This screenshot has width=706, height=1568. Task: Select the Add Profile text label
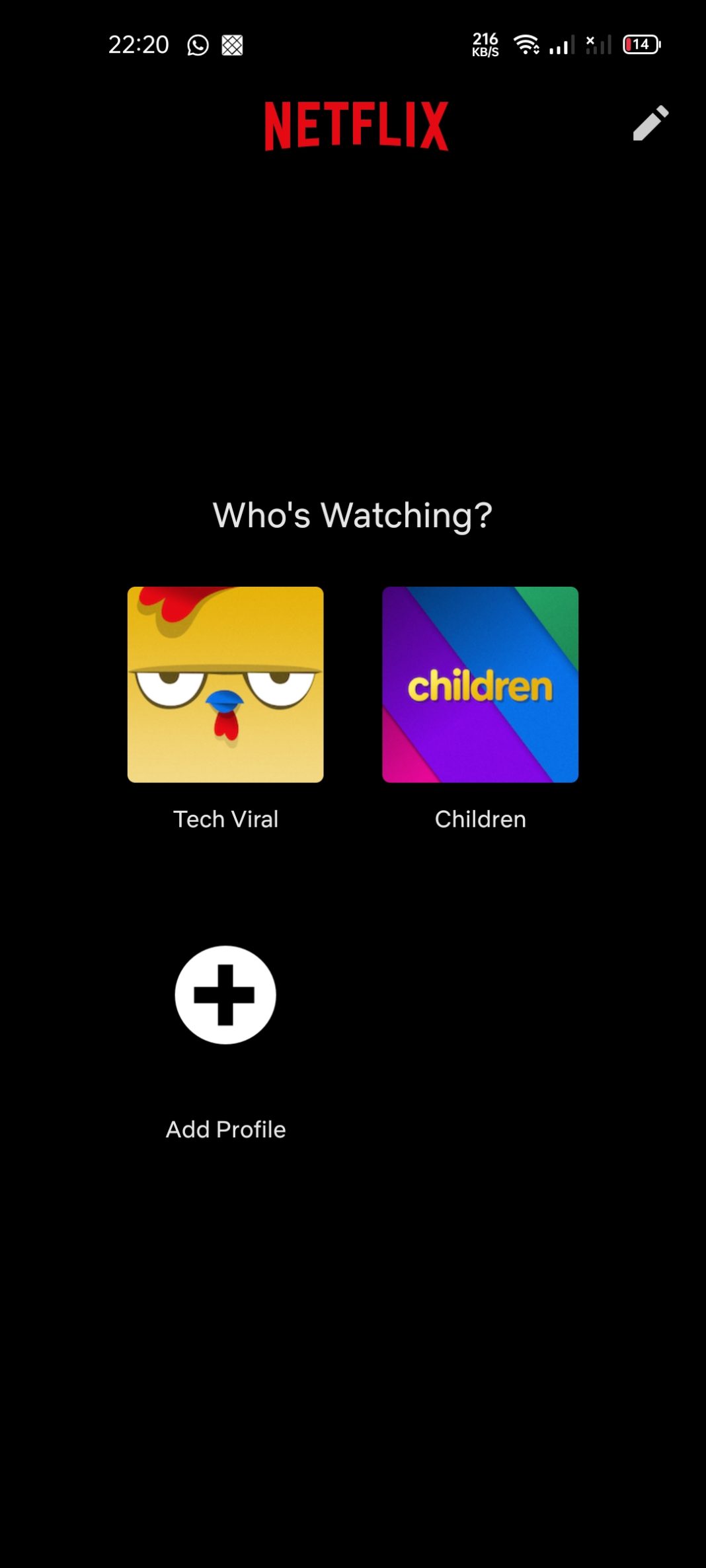[x=225, y=1129]
